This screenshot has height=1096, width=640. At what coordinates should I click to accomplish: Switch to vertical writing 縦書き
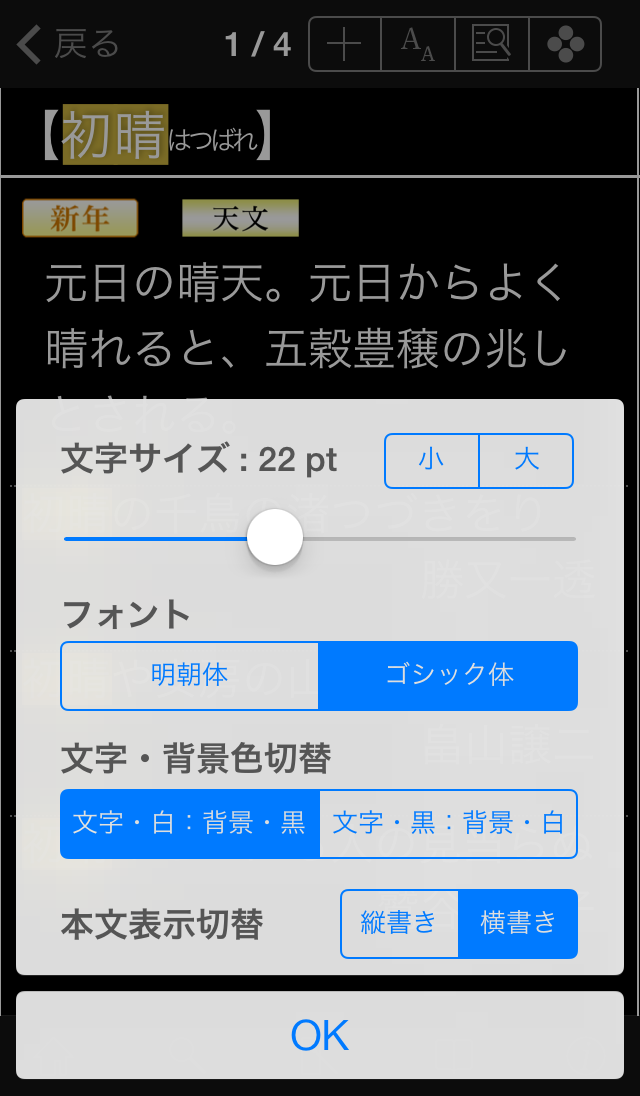point(399,924)
